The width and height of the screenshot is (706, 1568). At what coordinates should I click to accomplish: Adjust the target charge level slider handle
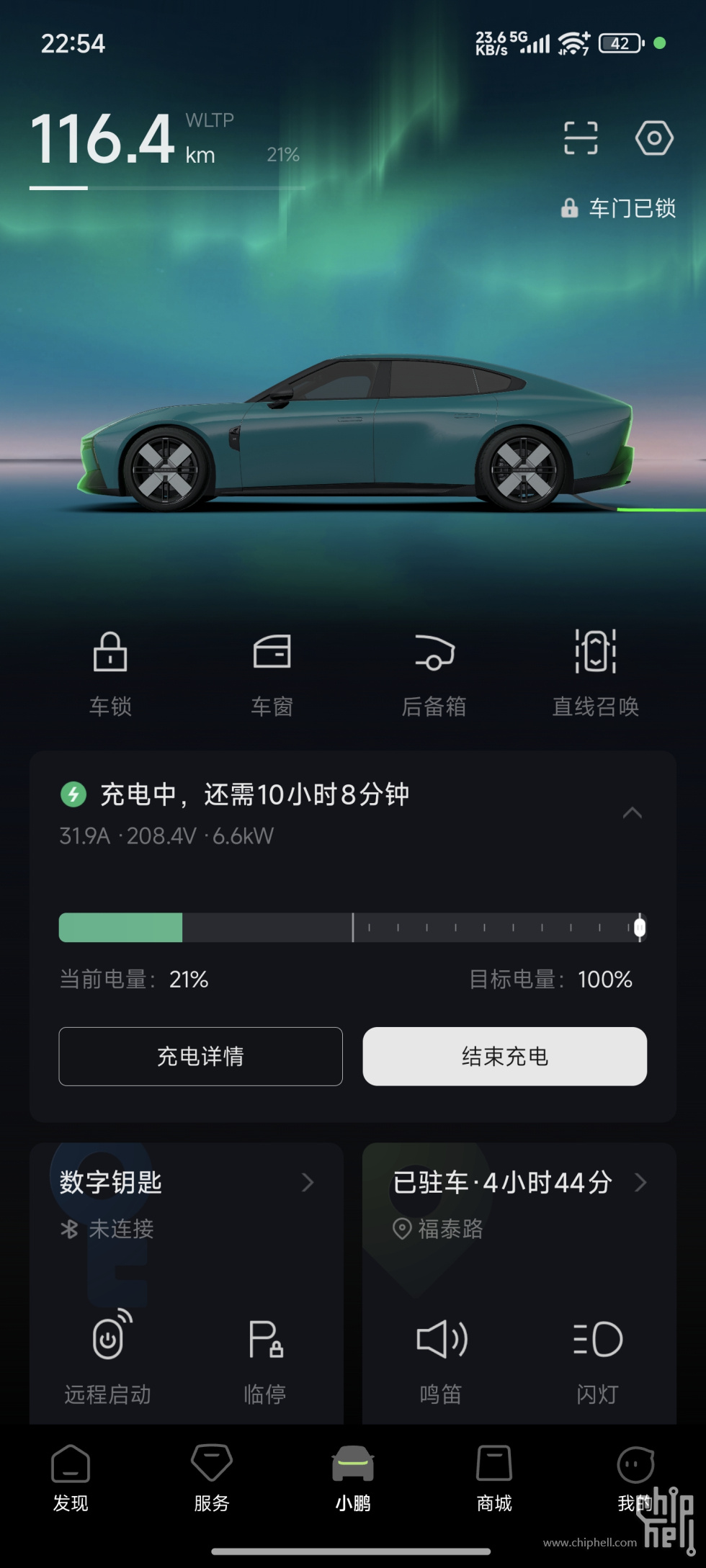640,928
